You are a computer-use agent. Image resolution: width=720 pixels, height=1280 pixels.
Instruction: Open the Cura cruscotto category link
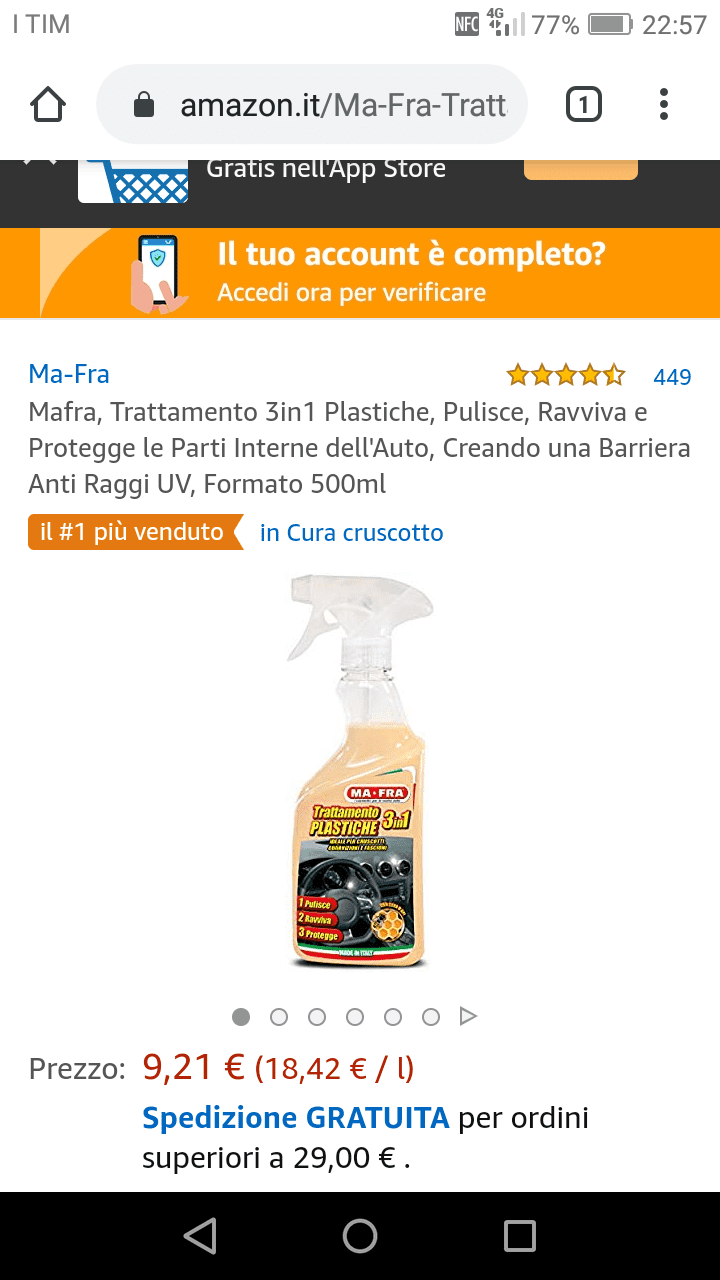[351, 533]
